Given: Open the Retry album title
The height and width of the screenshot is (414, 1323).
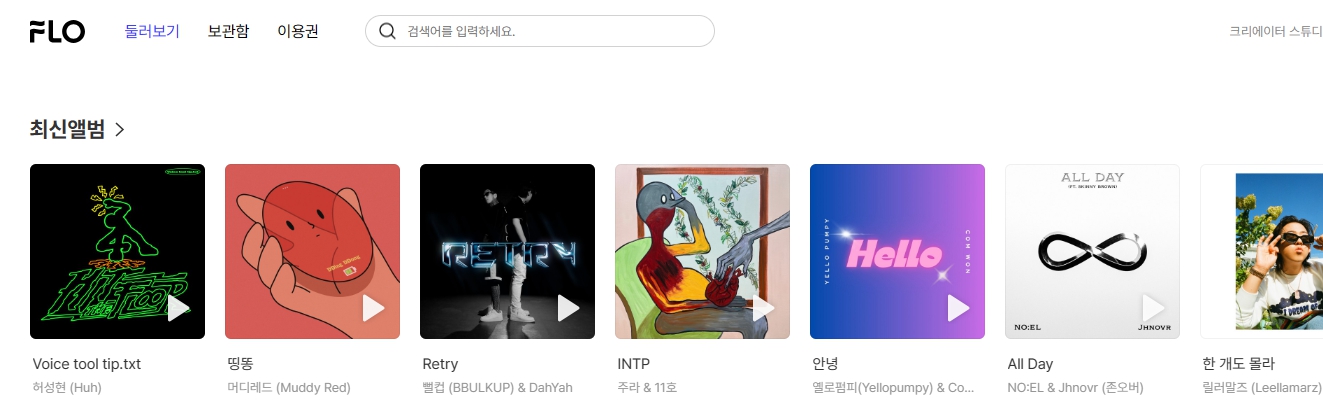Looking at the screenshot, I should [x=440, y=364].
